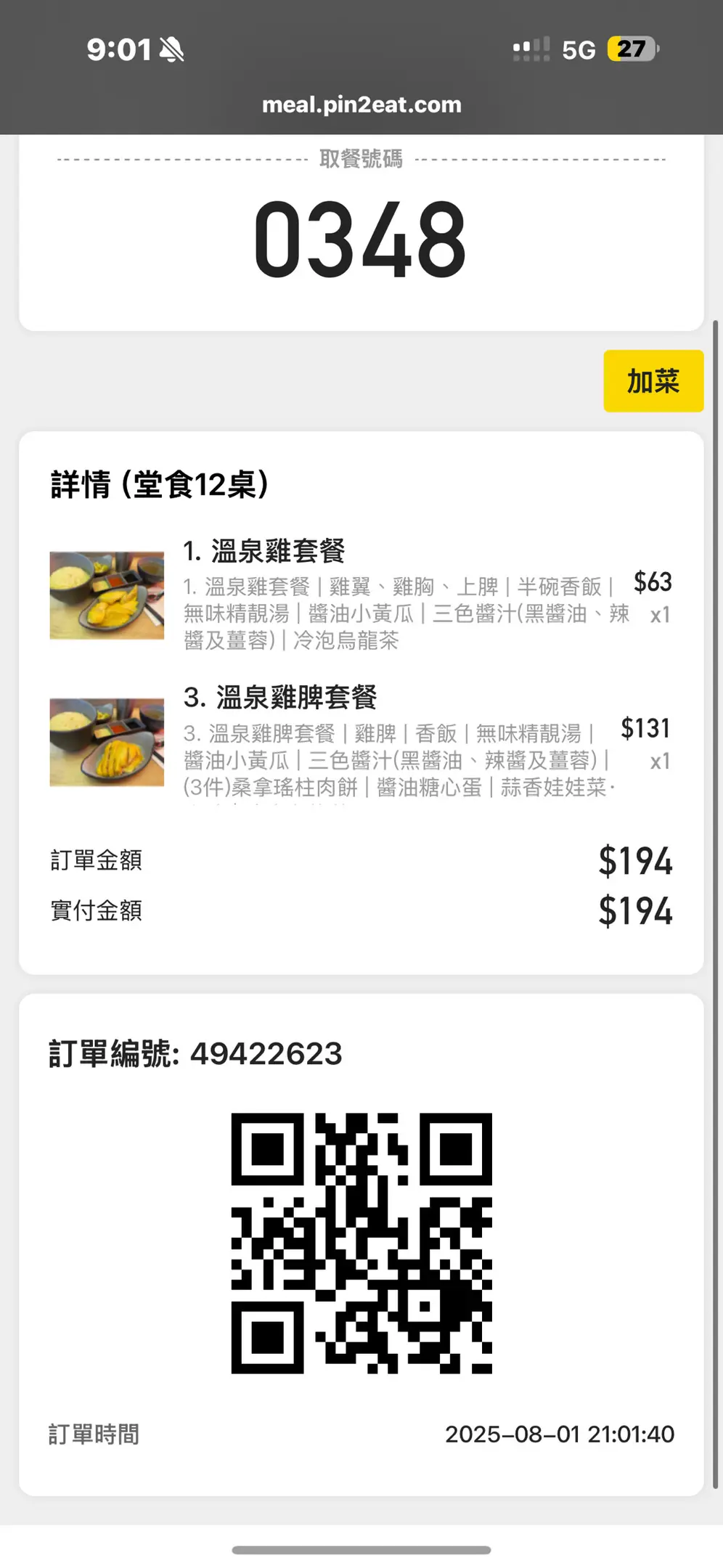Open the meal.pin2eat.com address bar

(x=361, y=105)
